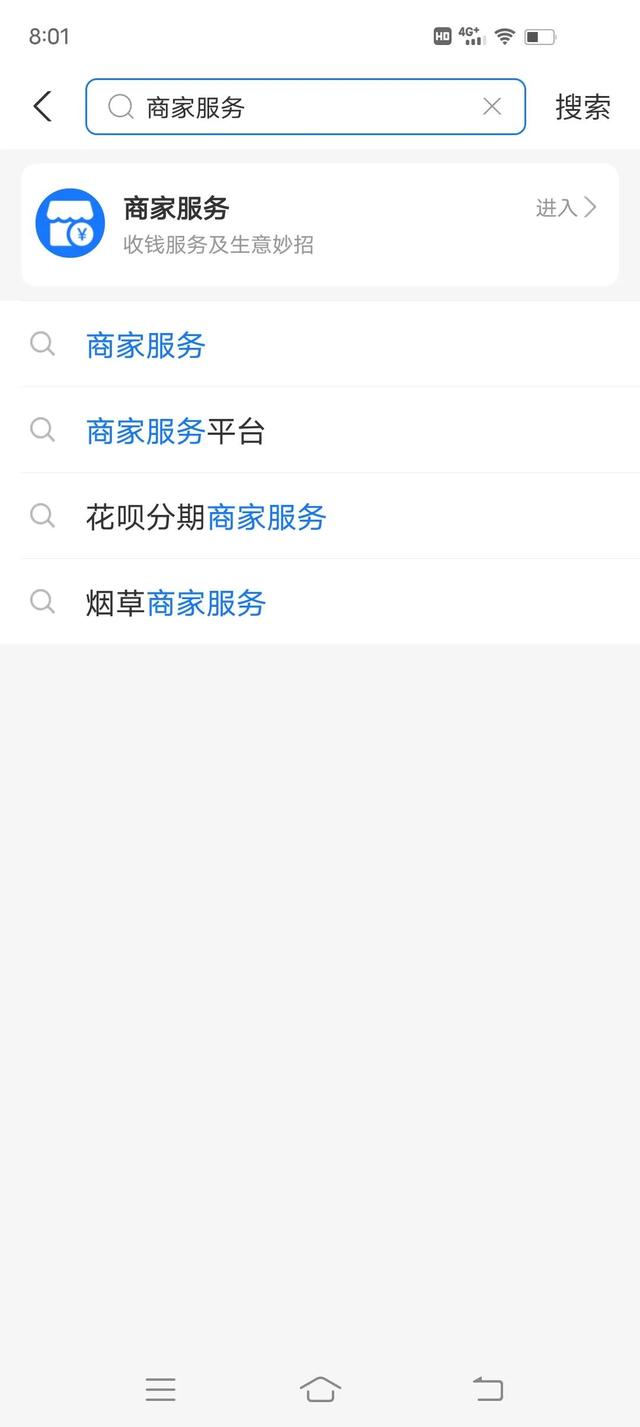The height and width of the screenshot is (1427, 640).
Task: Go back using the top-left arrow
Action: click(x=42, y=106)
